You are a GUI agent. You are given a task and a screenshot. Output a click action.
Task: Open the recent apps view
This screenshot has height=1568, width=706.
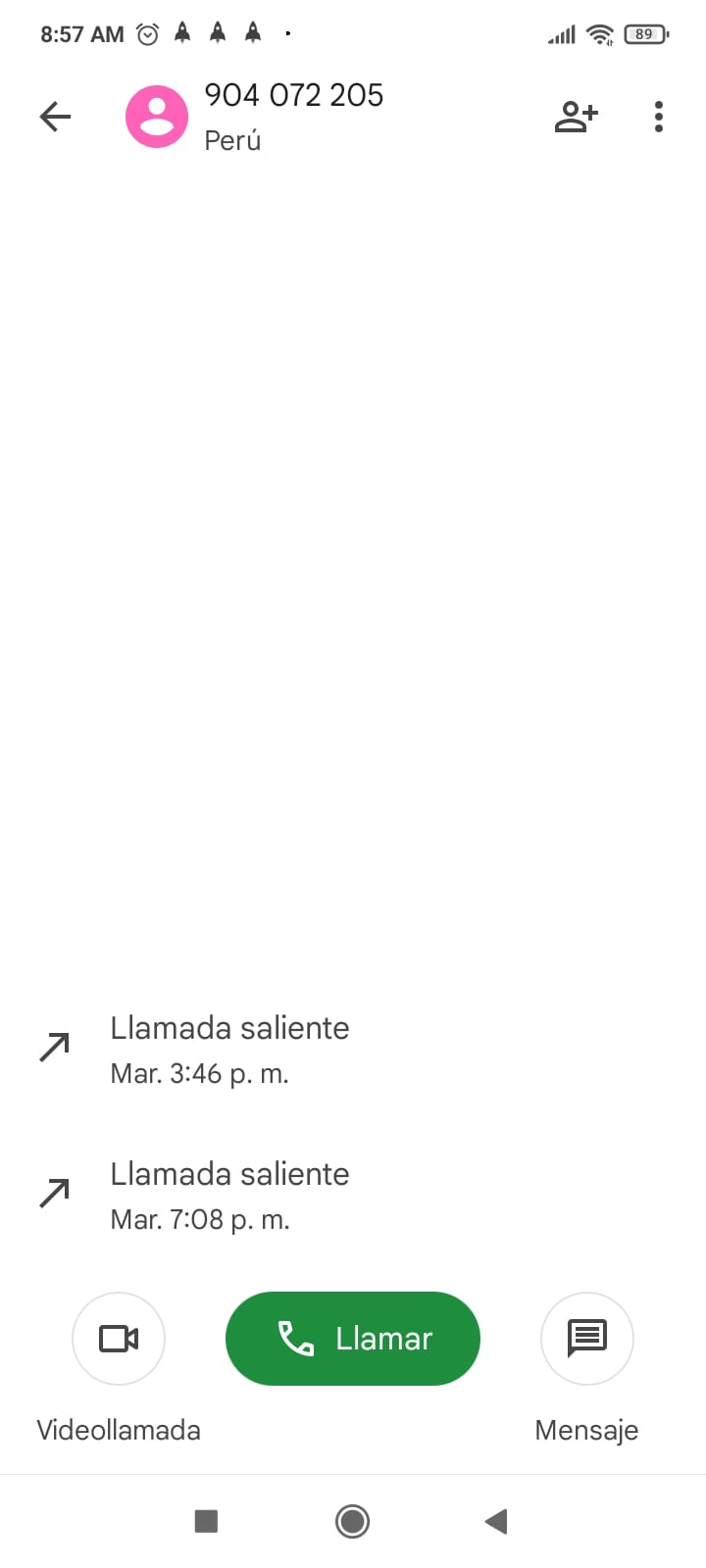pos(206,1521)
